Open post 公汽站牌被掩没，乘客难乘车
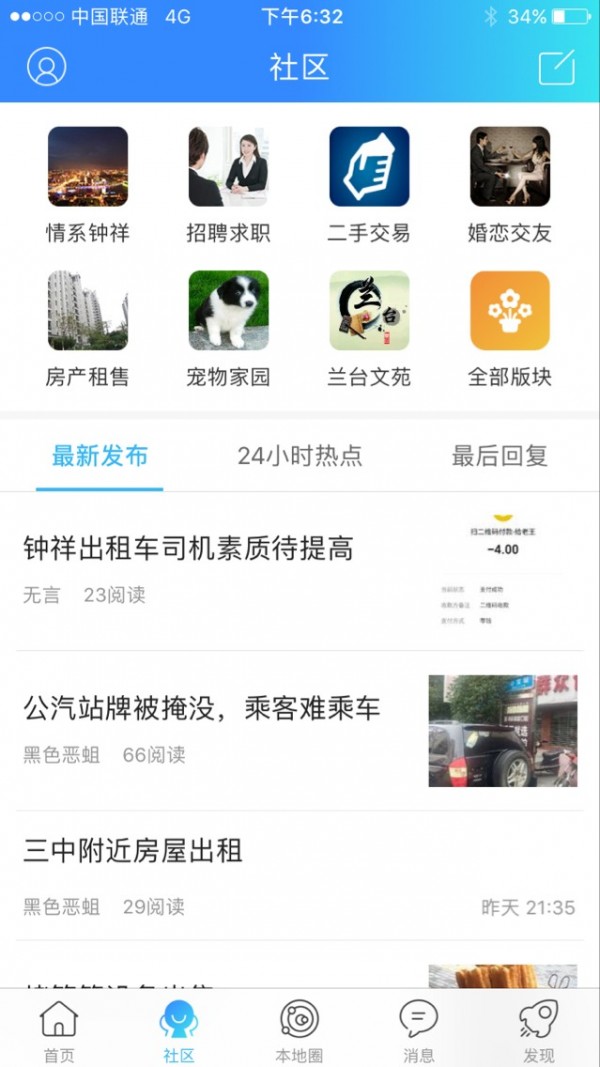600x1067 pixels. (202, 710)
